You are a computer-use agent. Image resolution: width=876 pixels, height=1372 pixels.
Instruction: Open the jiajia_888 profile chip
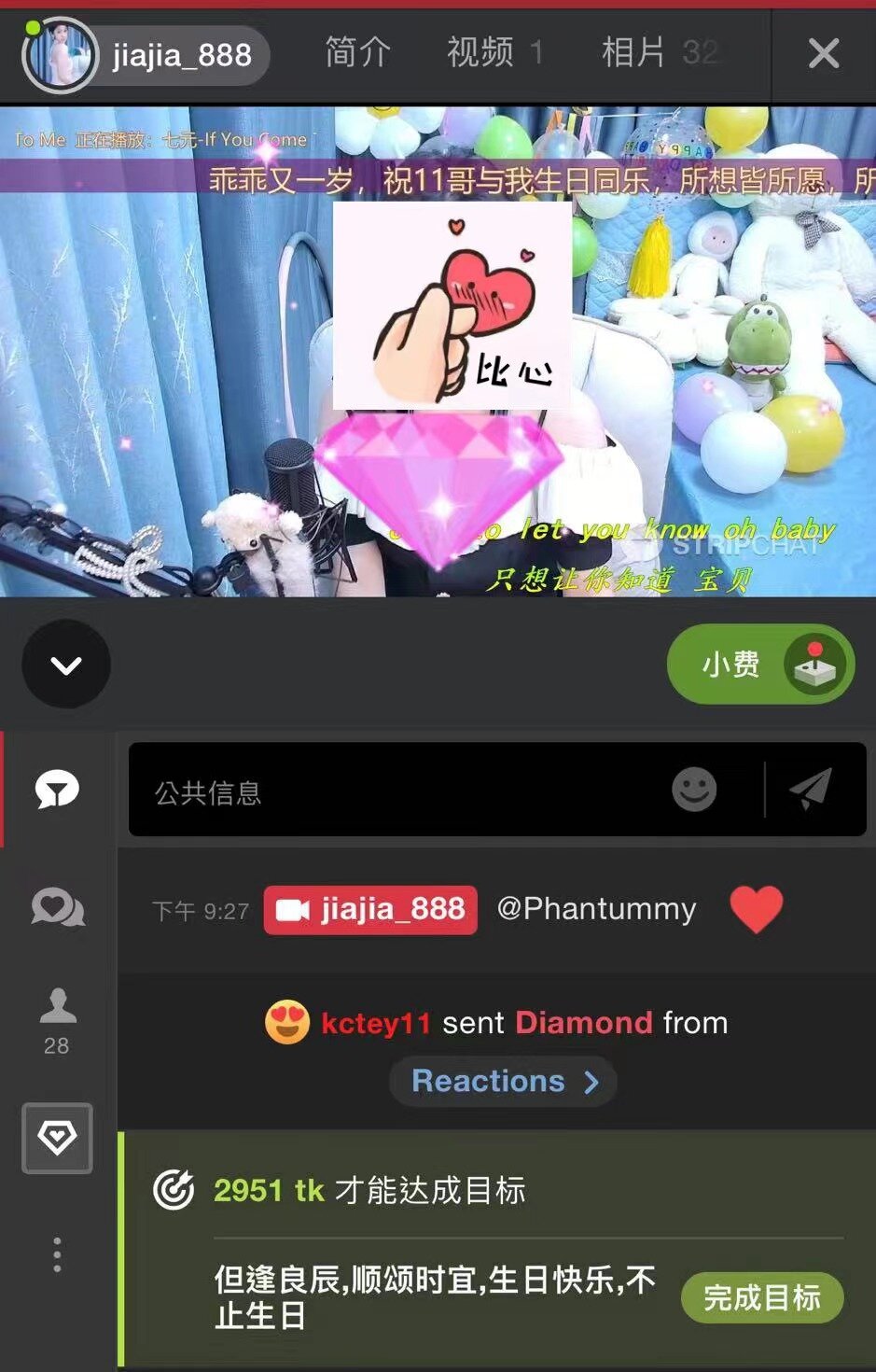pyautogui.click(x=147, y=55)
